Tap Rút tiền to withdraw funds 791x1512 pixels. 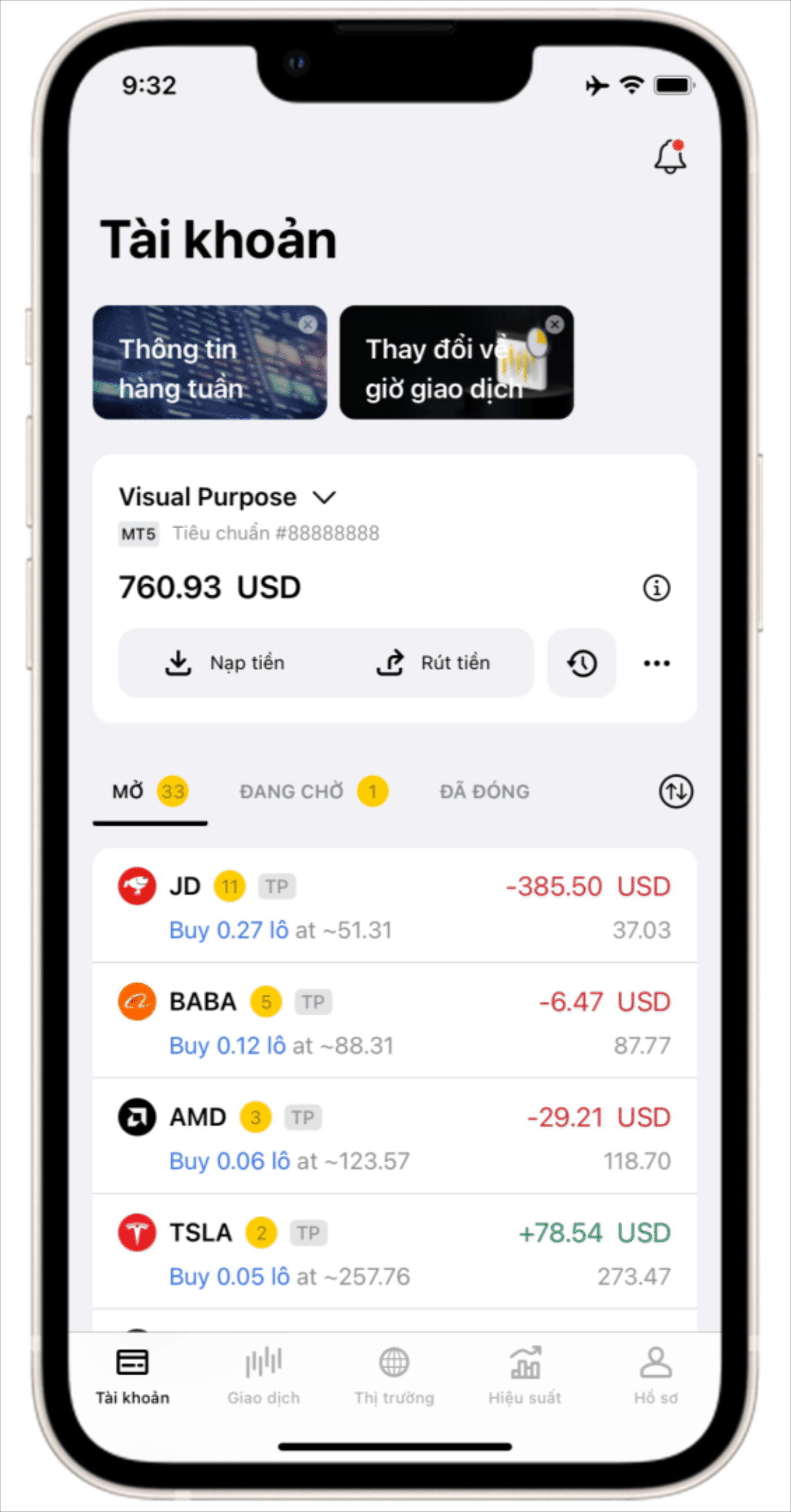432,663
